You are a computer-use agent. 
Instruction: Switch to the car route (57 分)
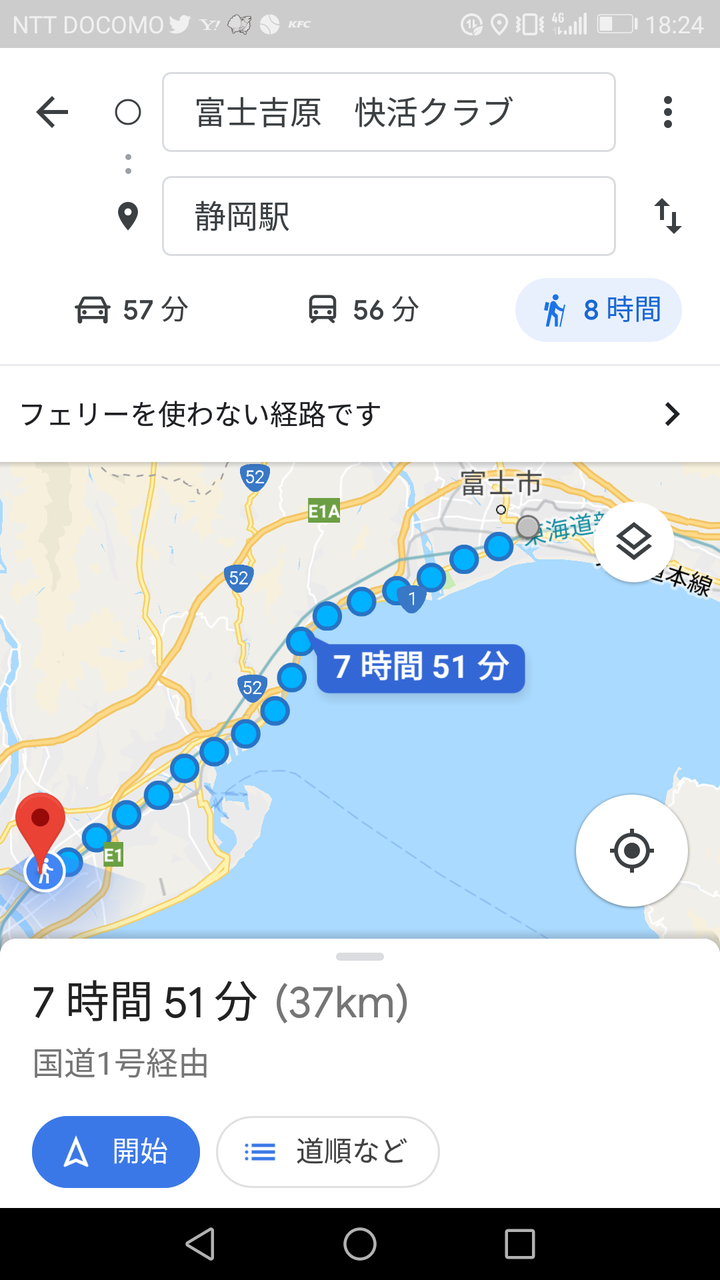pos(132,310)
